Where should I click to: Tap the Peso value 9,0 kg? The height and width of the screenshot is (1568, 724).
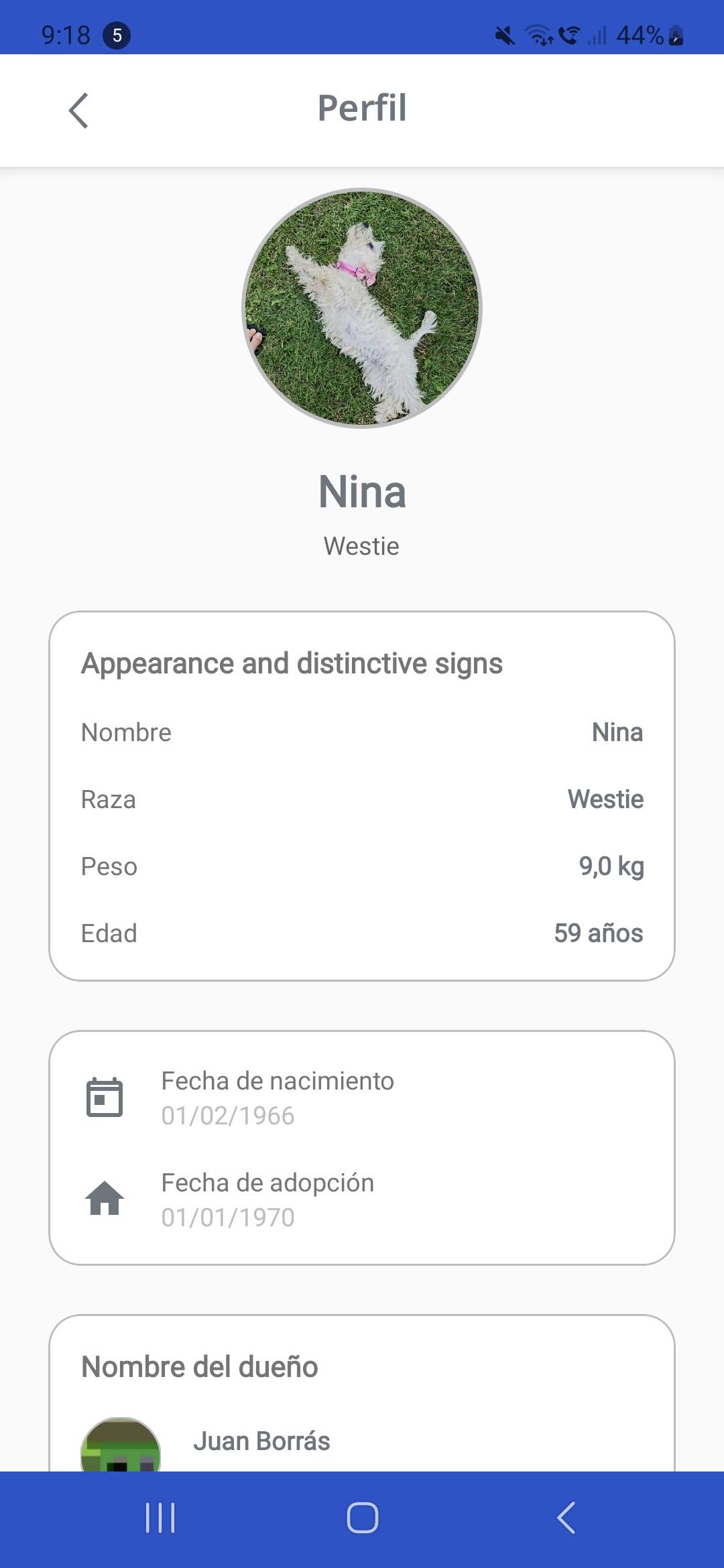611,865
